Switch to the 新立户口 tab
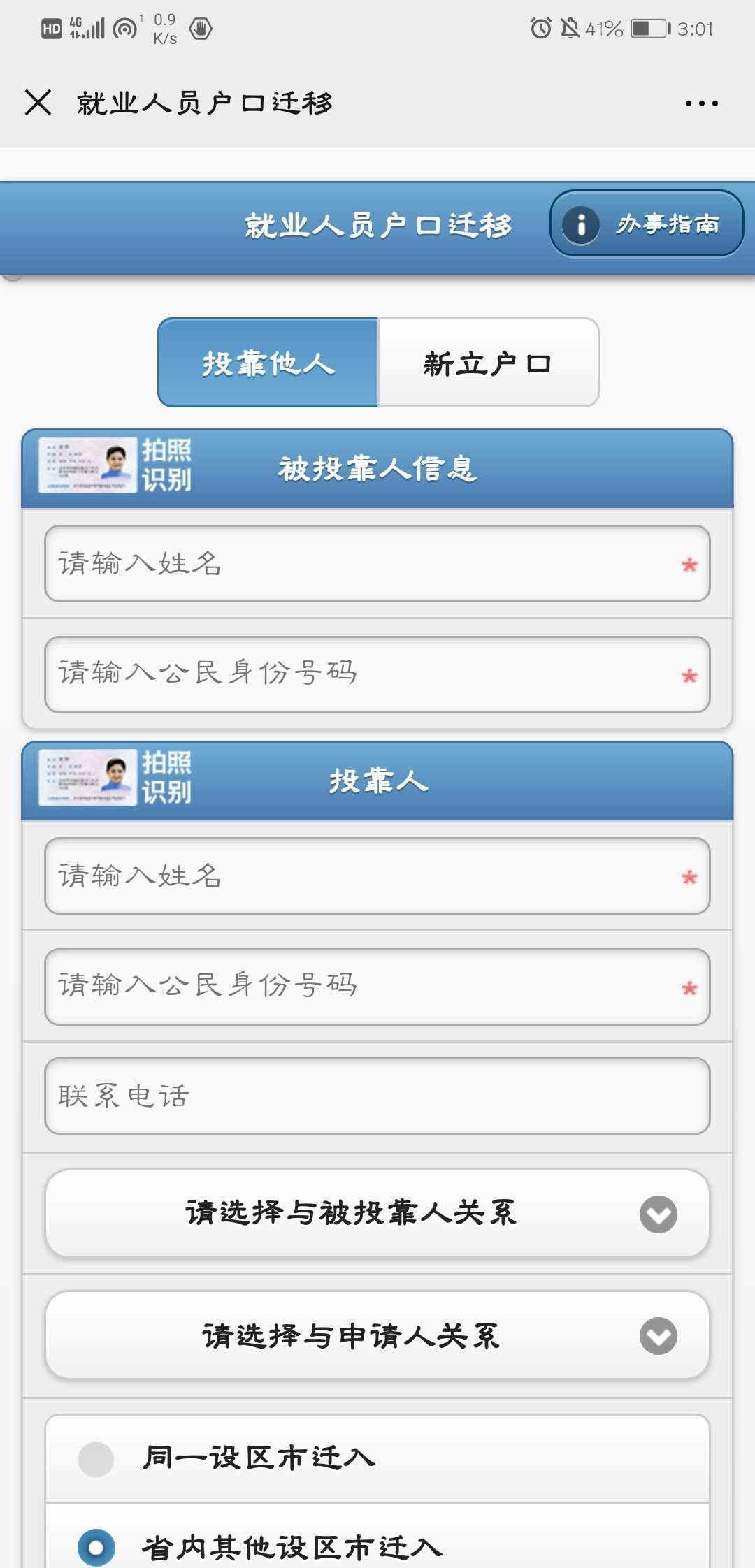 click(488, 363)
